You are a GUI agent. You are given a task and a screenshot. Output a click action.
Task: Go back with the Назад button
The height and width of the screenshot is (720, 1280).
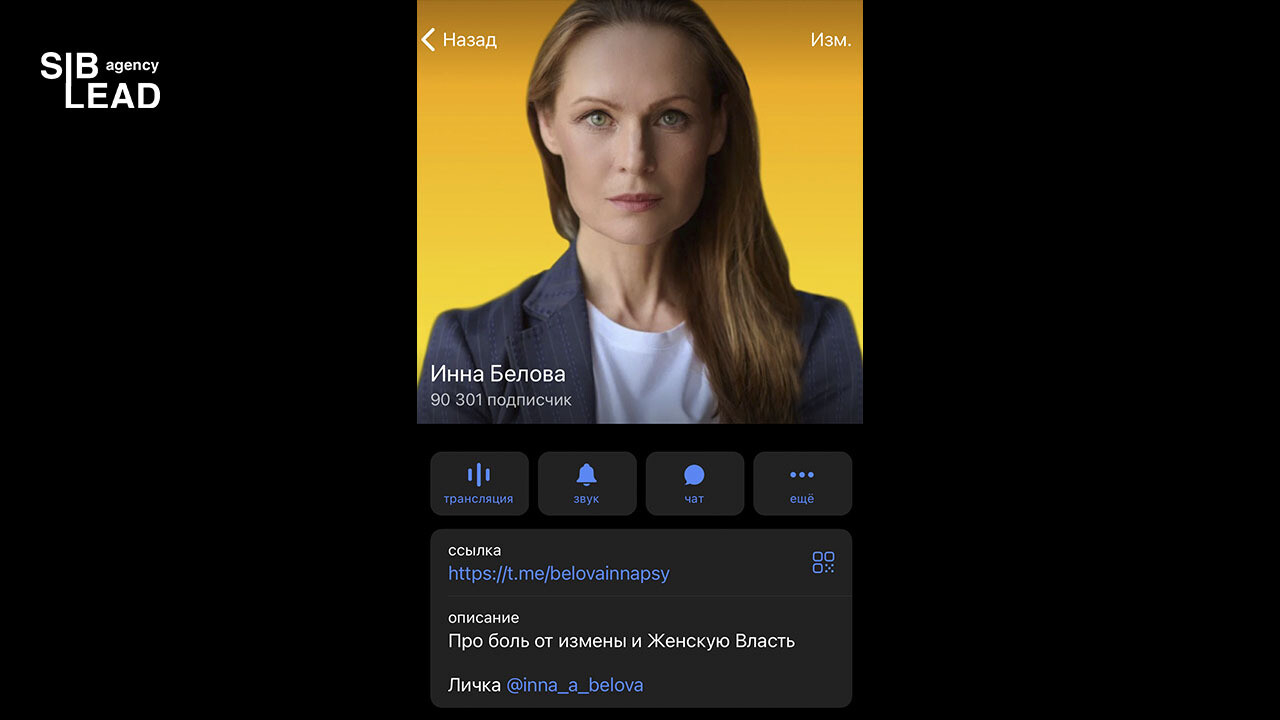coord(459,40)
